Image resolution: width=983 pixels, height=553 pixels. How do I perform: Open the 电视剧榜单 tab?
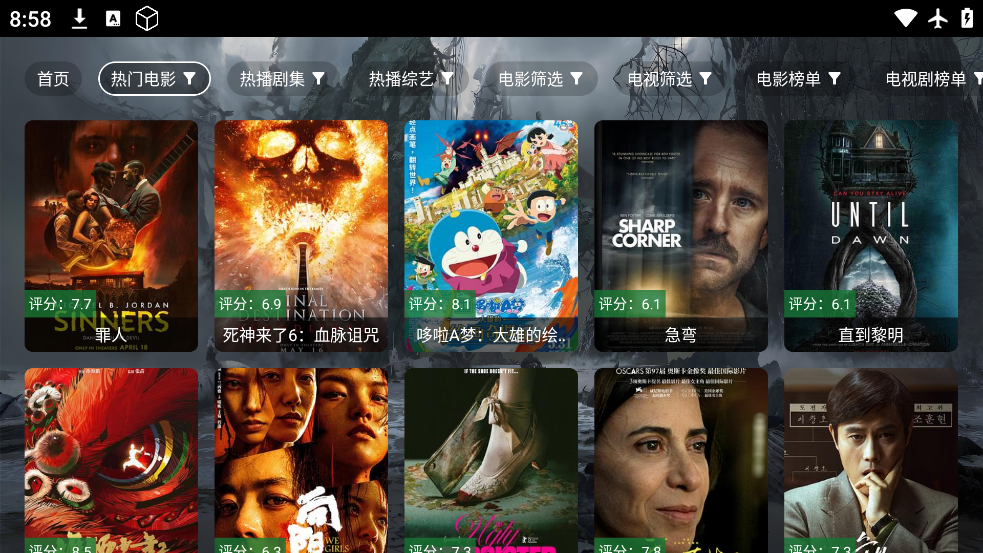click(930, 79)
